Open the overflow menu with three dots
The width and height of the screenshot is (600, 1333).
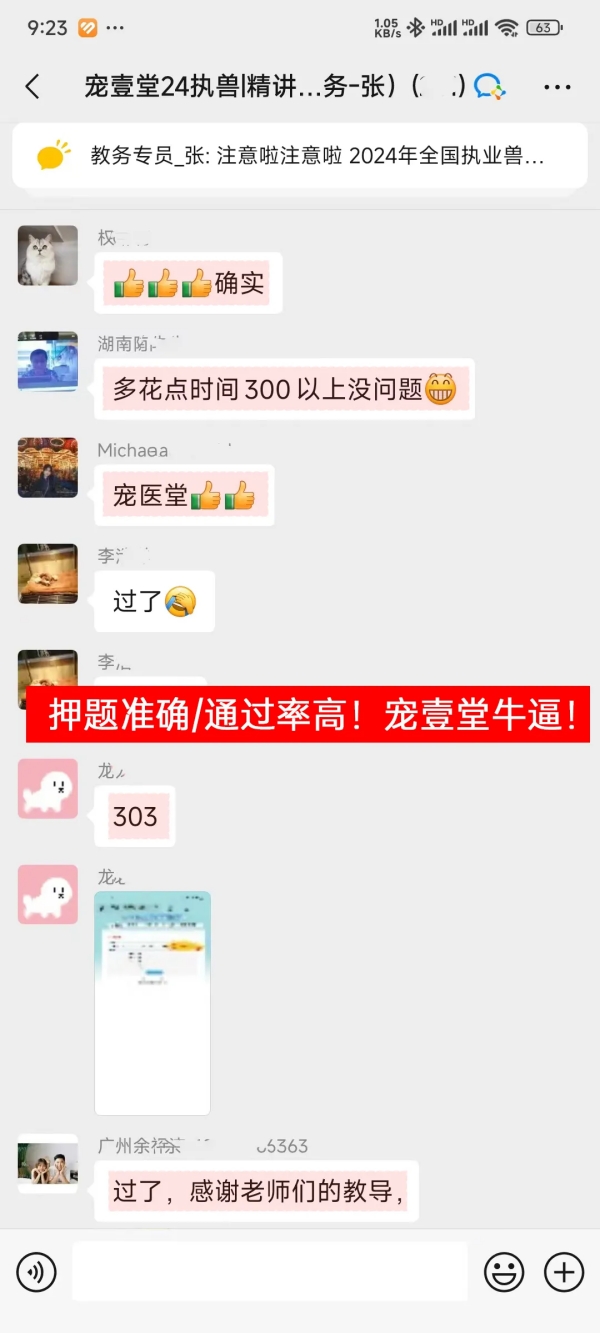[x=557, y=87]
